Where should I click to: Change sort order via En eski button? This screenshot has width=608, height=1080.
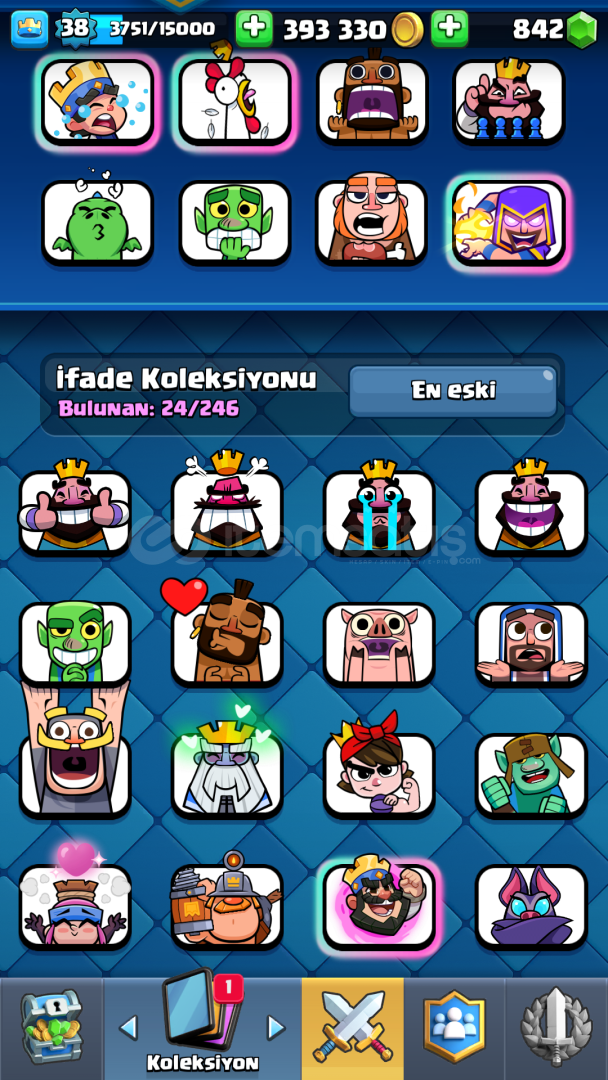coord(453,391)
